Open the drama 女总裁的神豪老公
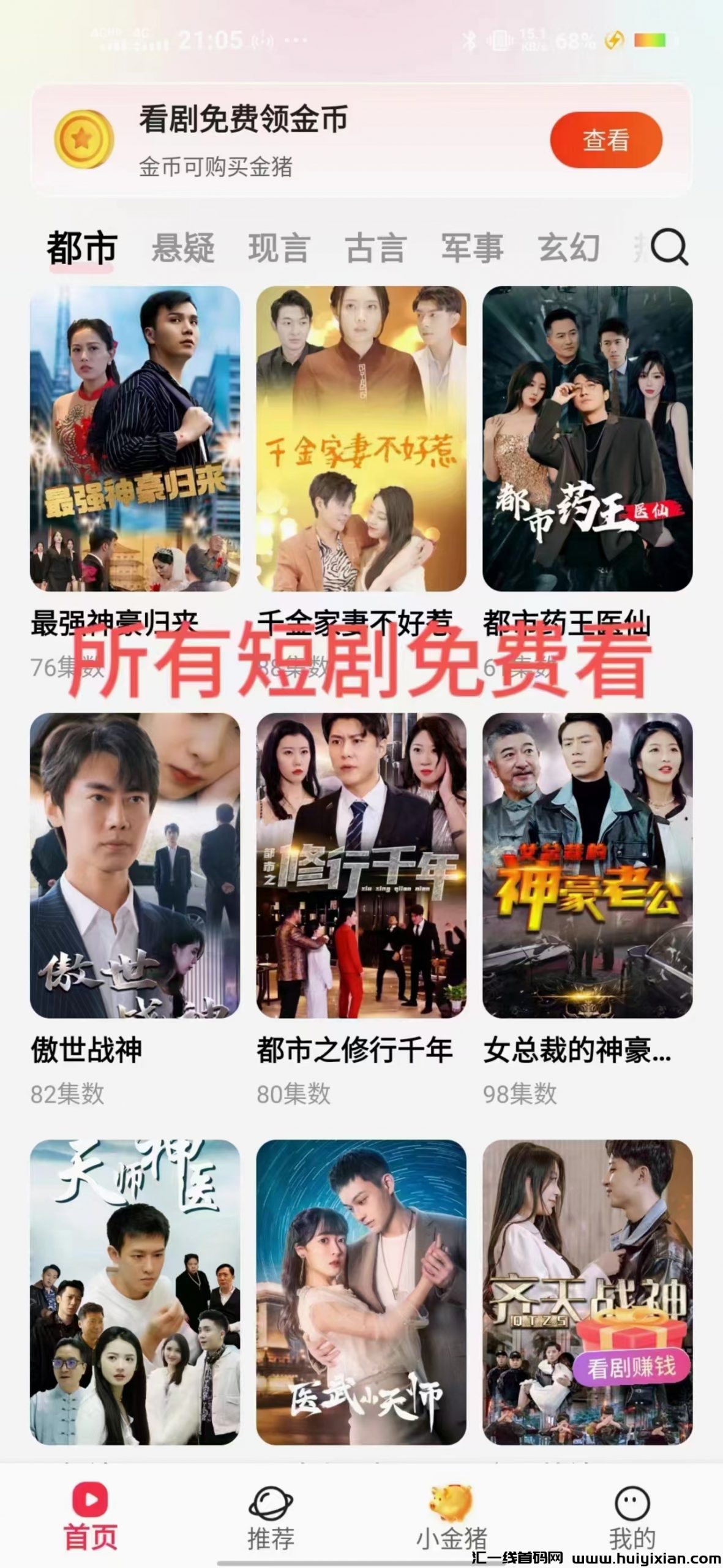Screen dimensions: 723x1568 tap(588, 865)
